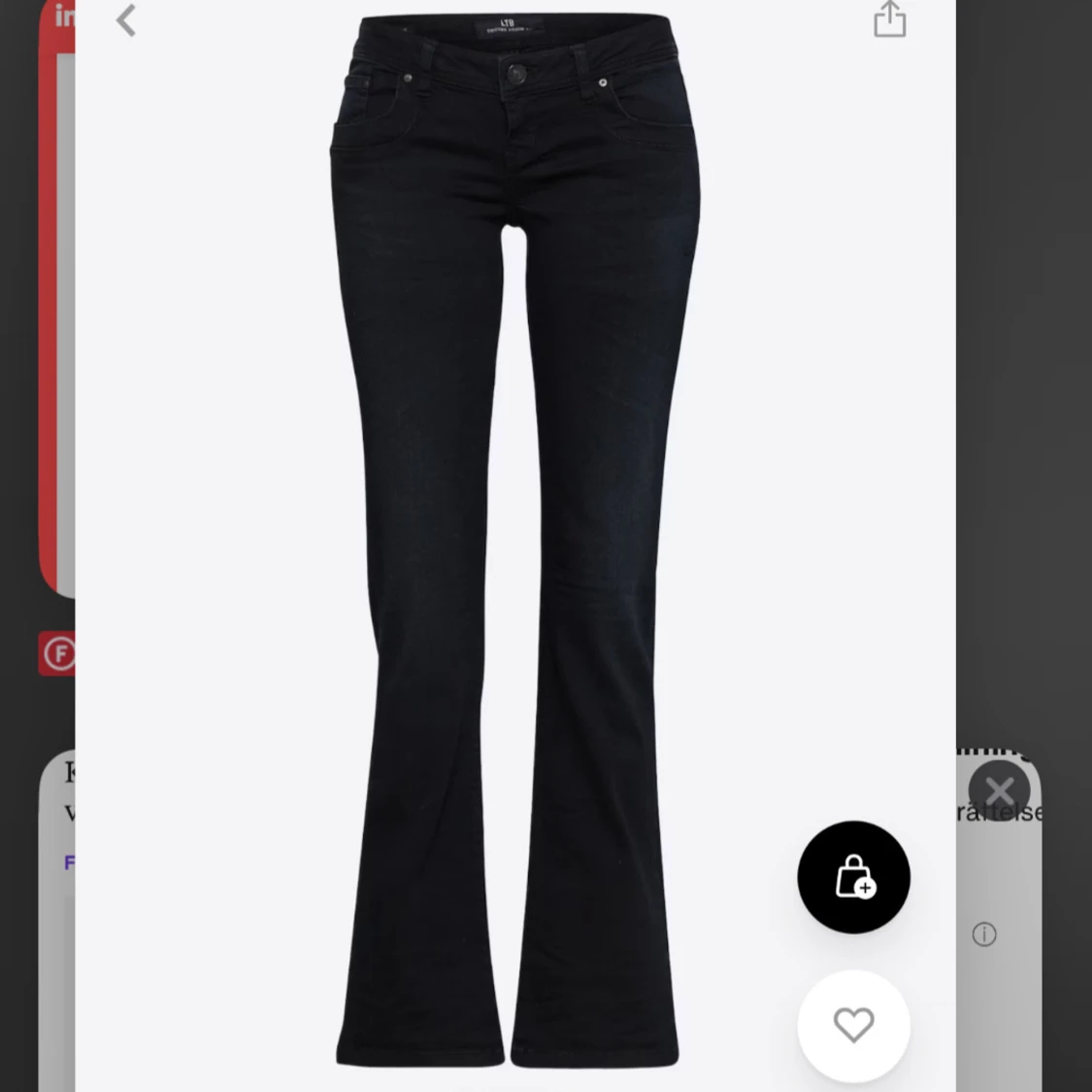
Task: Go back using the back arrow
Action: click(126, 20)
